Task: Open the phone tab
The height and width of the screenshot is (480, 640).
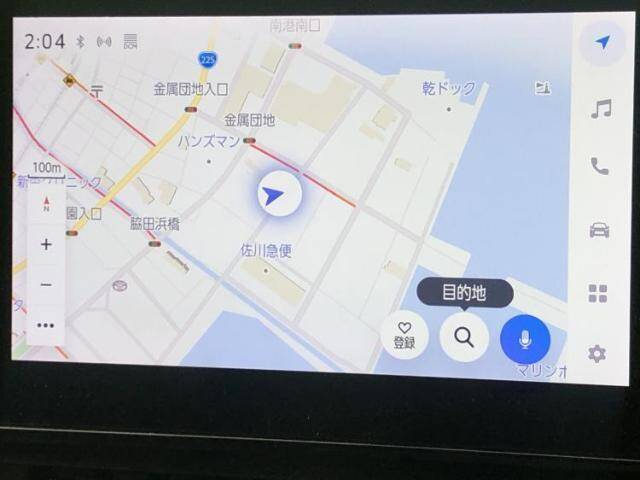Action: [600, 167]
